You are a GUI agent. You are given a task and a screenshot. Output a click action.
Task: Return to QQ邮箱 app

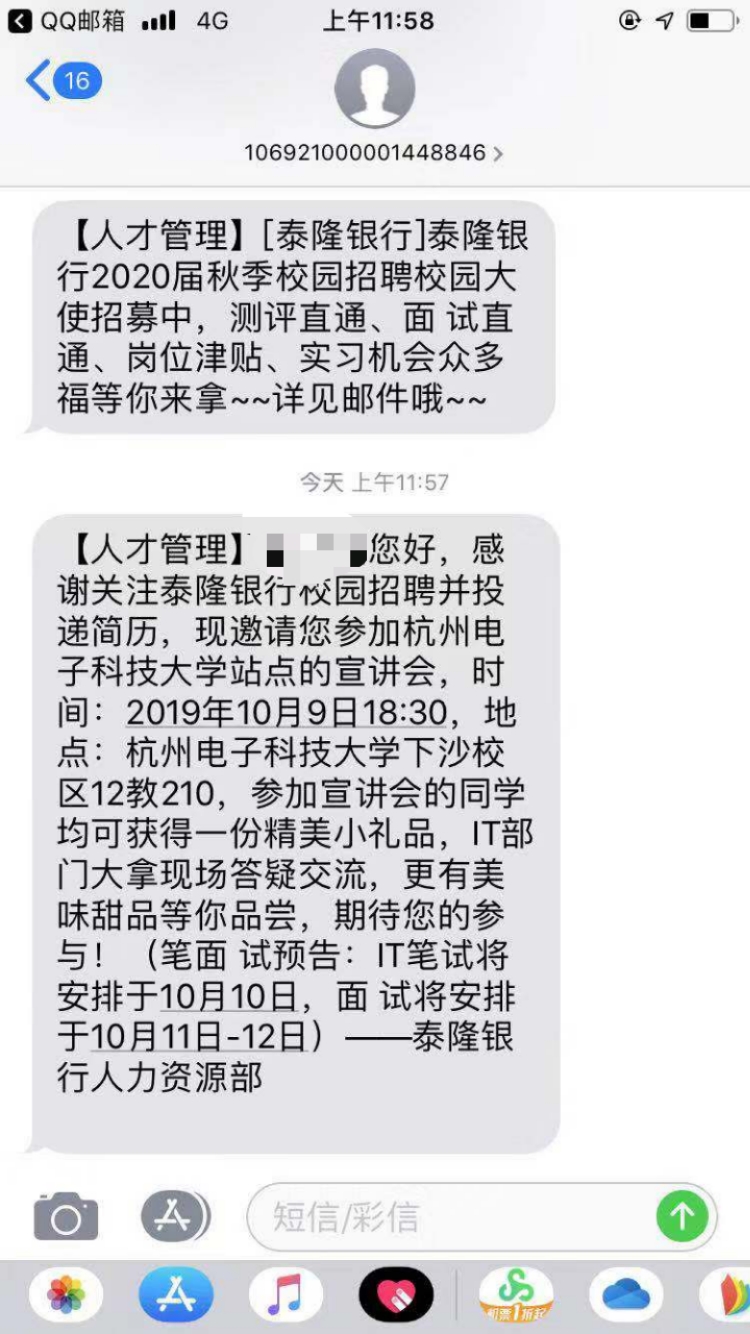(66, 20)
